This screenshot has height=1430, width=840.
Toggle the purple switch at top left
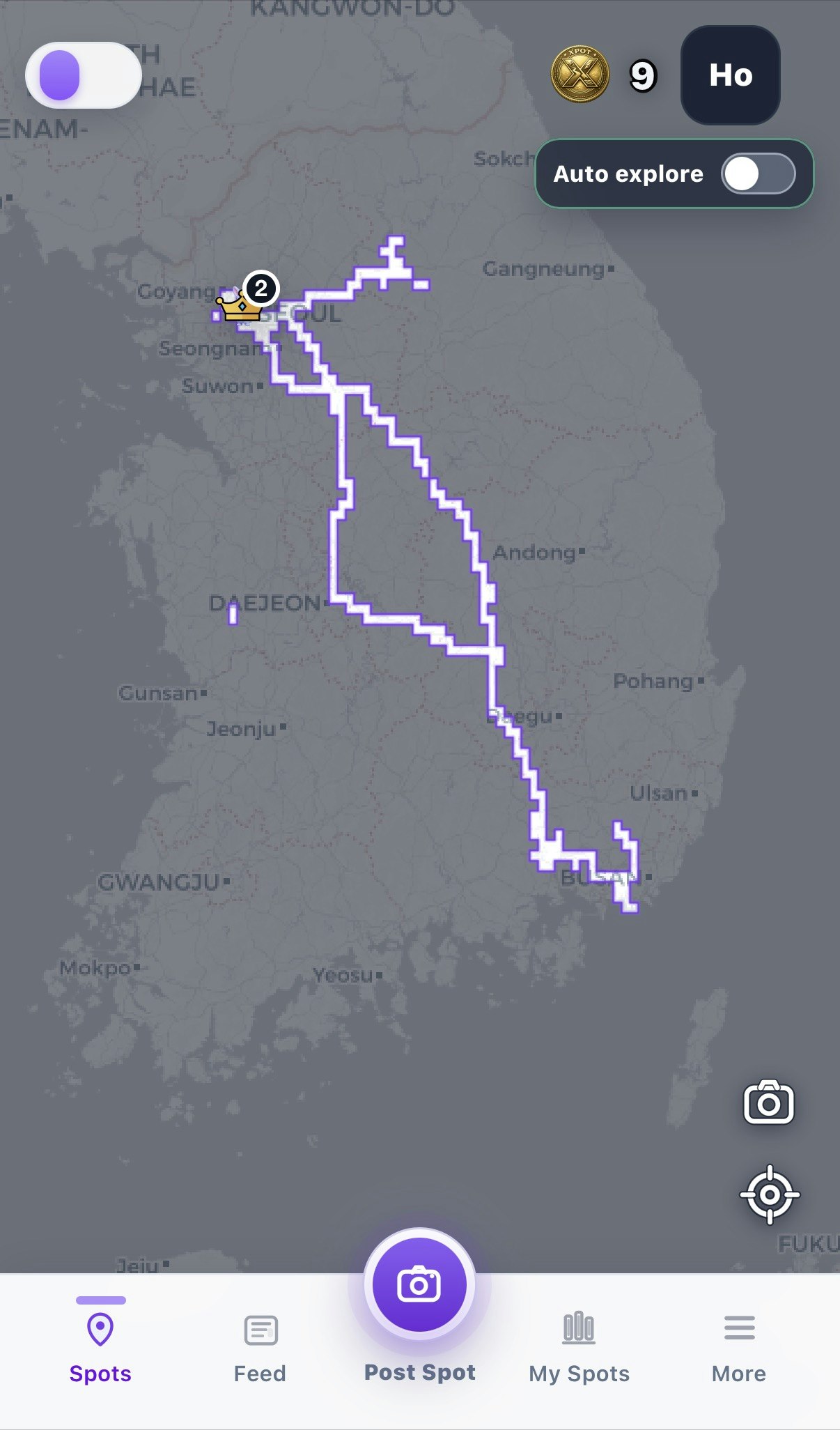pyautogui.click(x=84, y=75)
